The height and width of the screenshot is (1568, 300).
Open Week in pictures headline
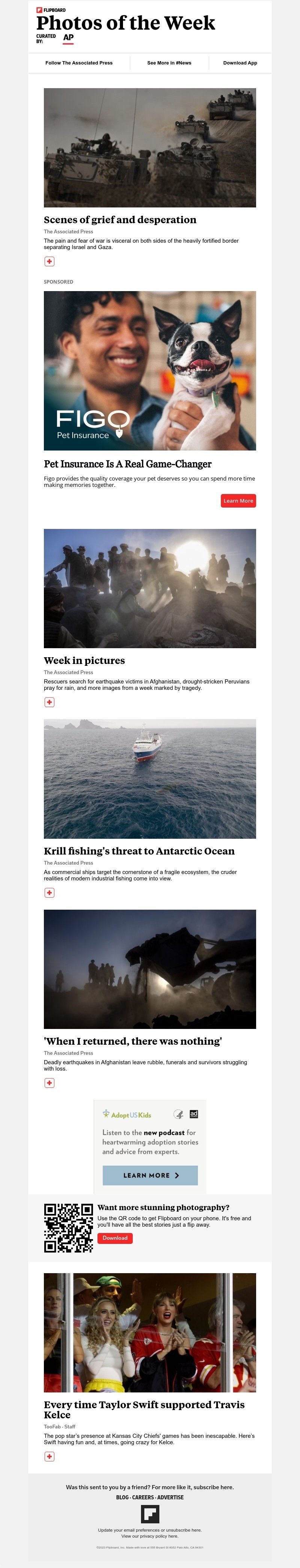click(84, 661)
